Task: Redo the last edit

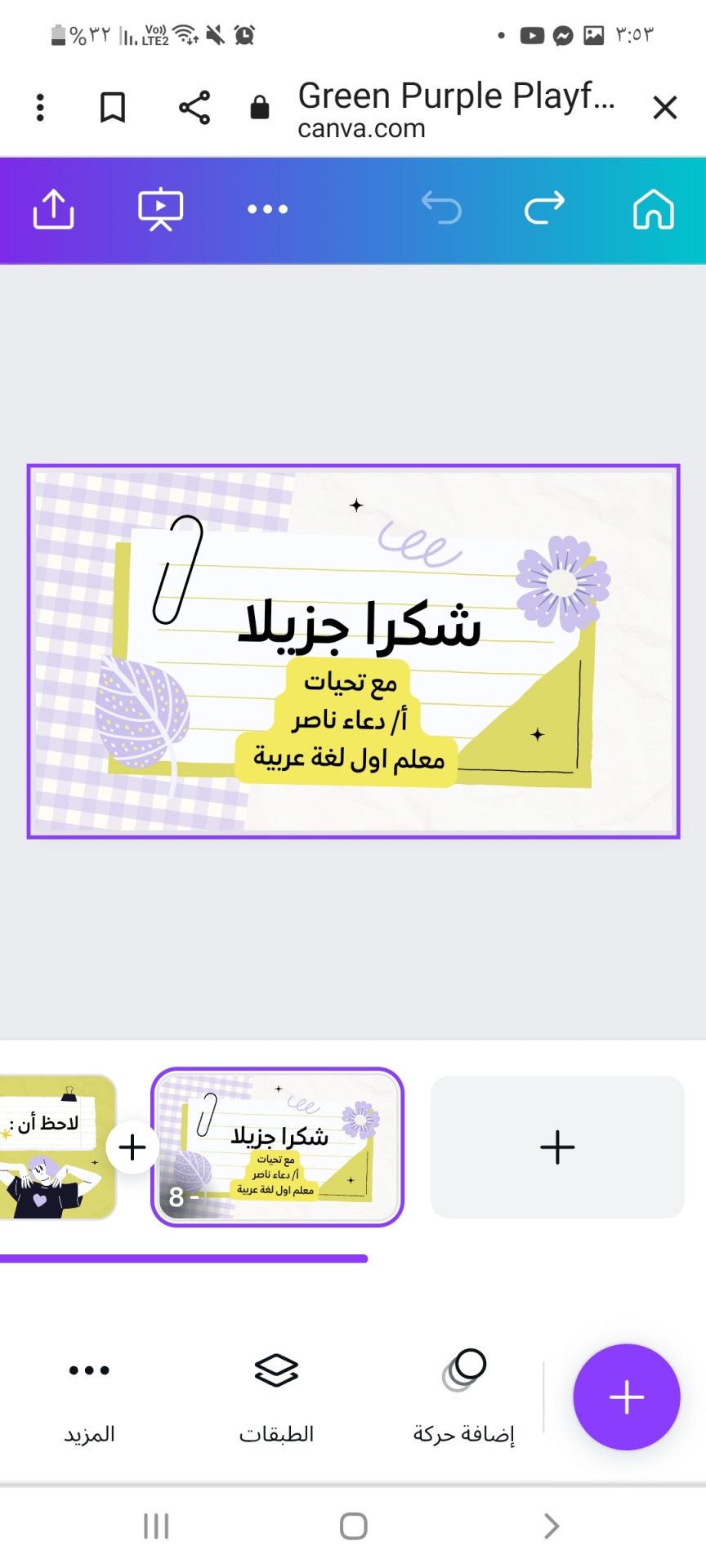Action: [x=545, y=208]
